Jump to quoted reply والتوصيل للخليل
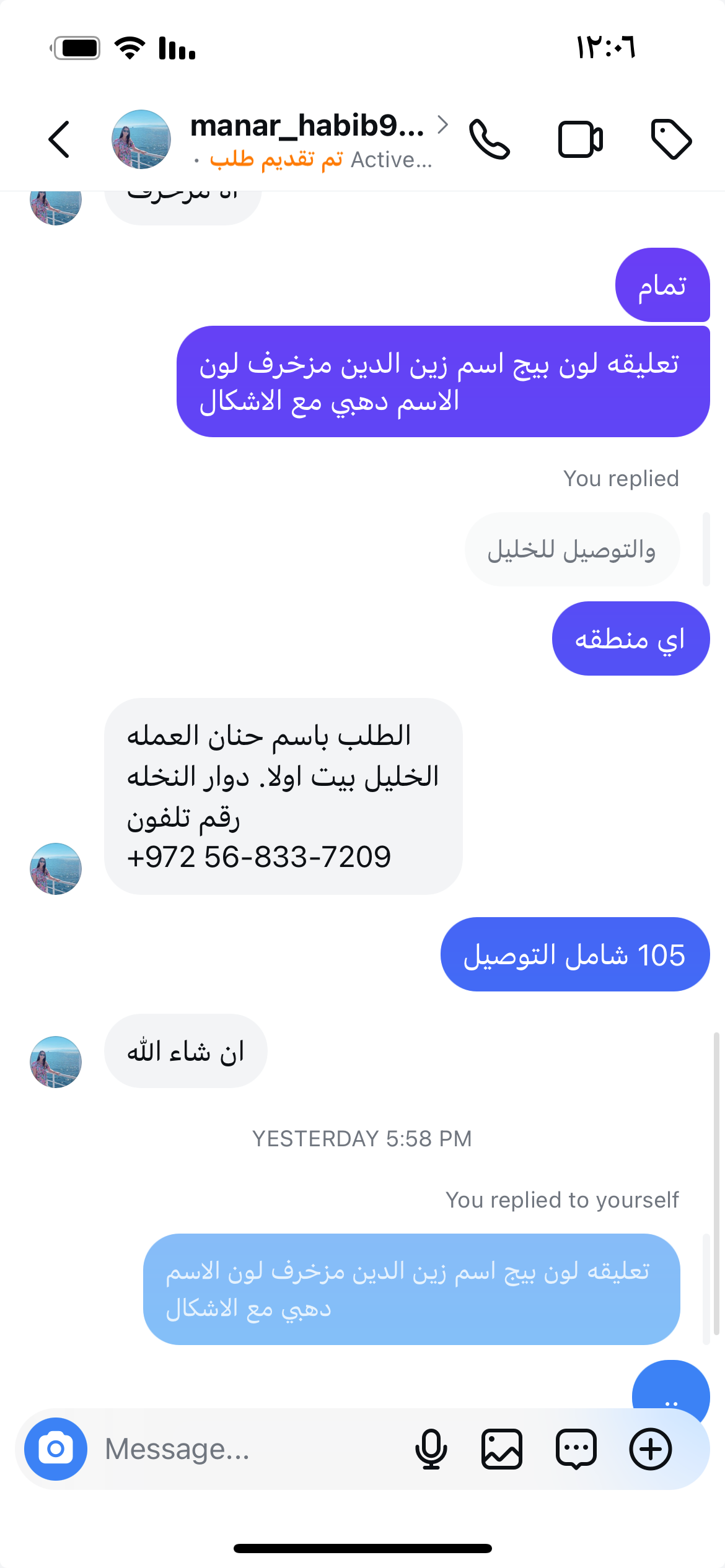Viewport: 725px width, 1568px height. click(571, 549)
